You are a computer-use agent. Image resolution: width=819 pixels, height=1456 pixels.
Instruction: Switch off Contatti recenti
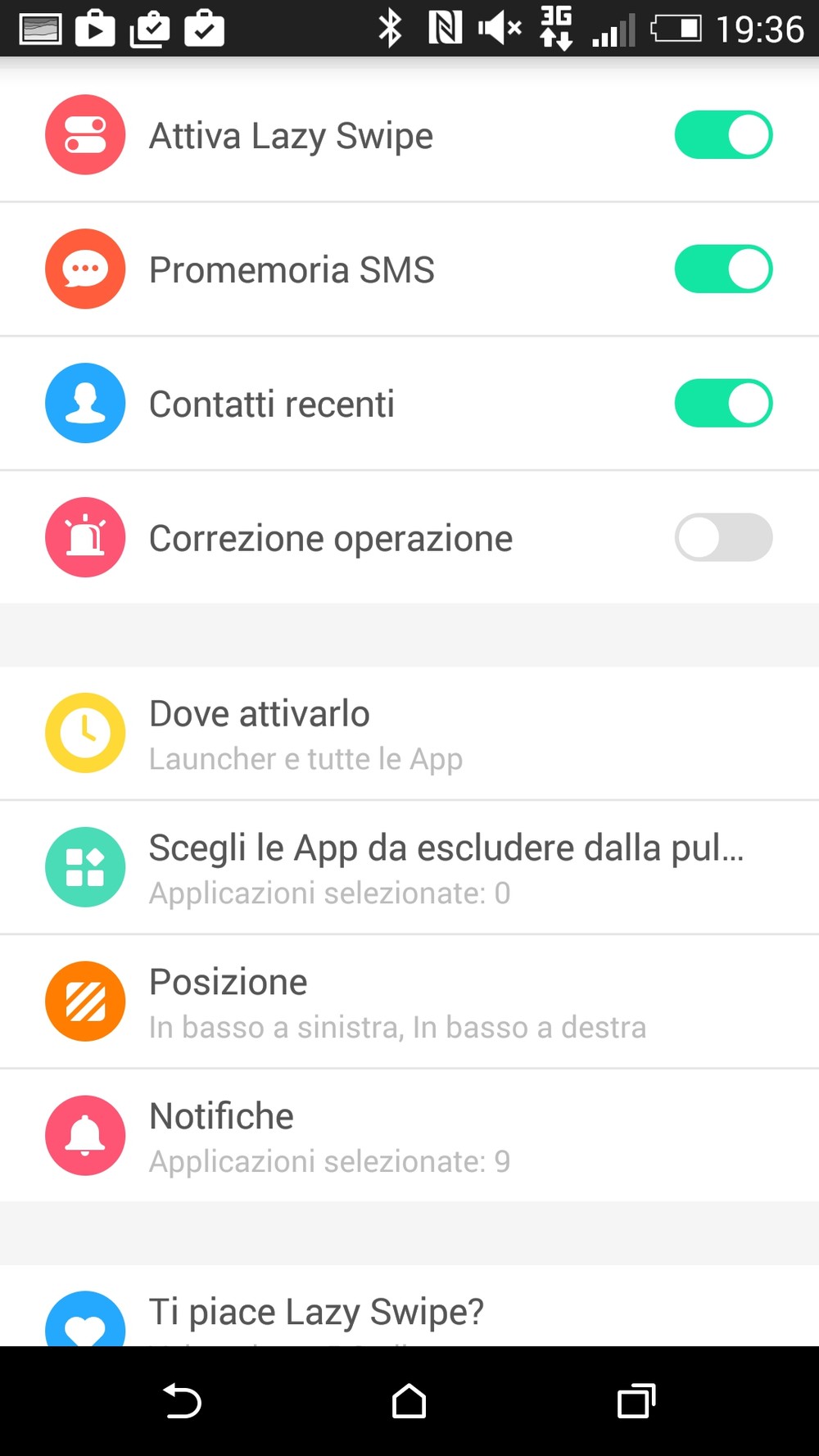(x=723, y=404)
